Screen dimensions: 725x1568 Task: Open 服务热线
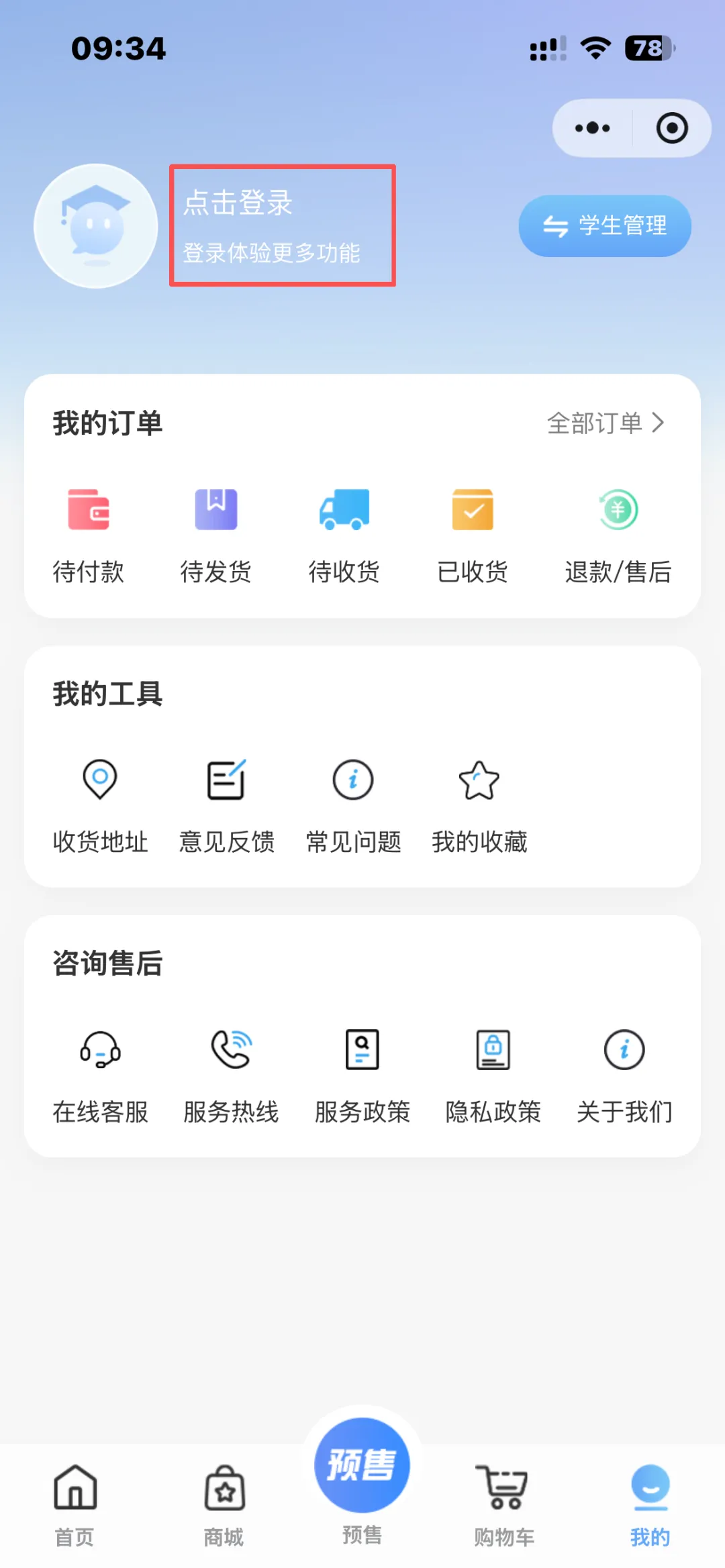(x=231, y=1075)
